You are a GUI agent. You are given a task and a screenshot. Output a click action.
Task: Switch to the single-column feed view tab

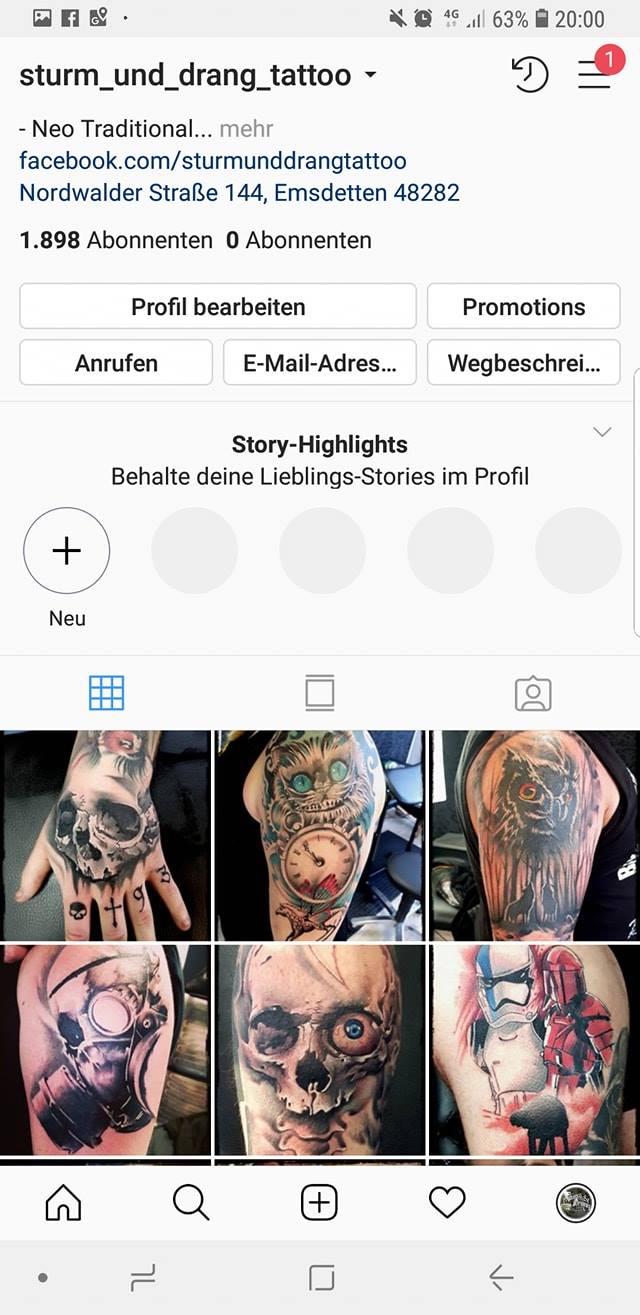click(320, 693)
